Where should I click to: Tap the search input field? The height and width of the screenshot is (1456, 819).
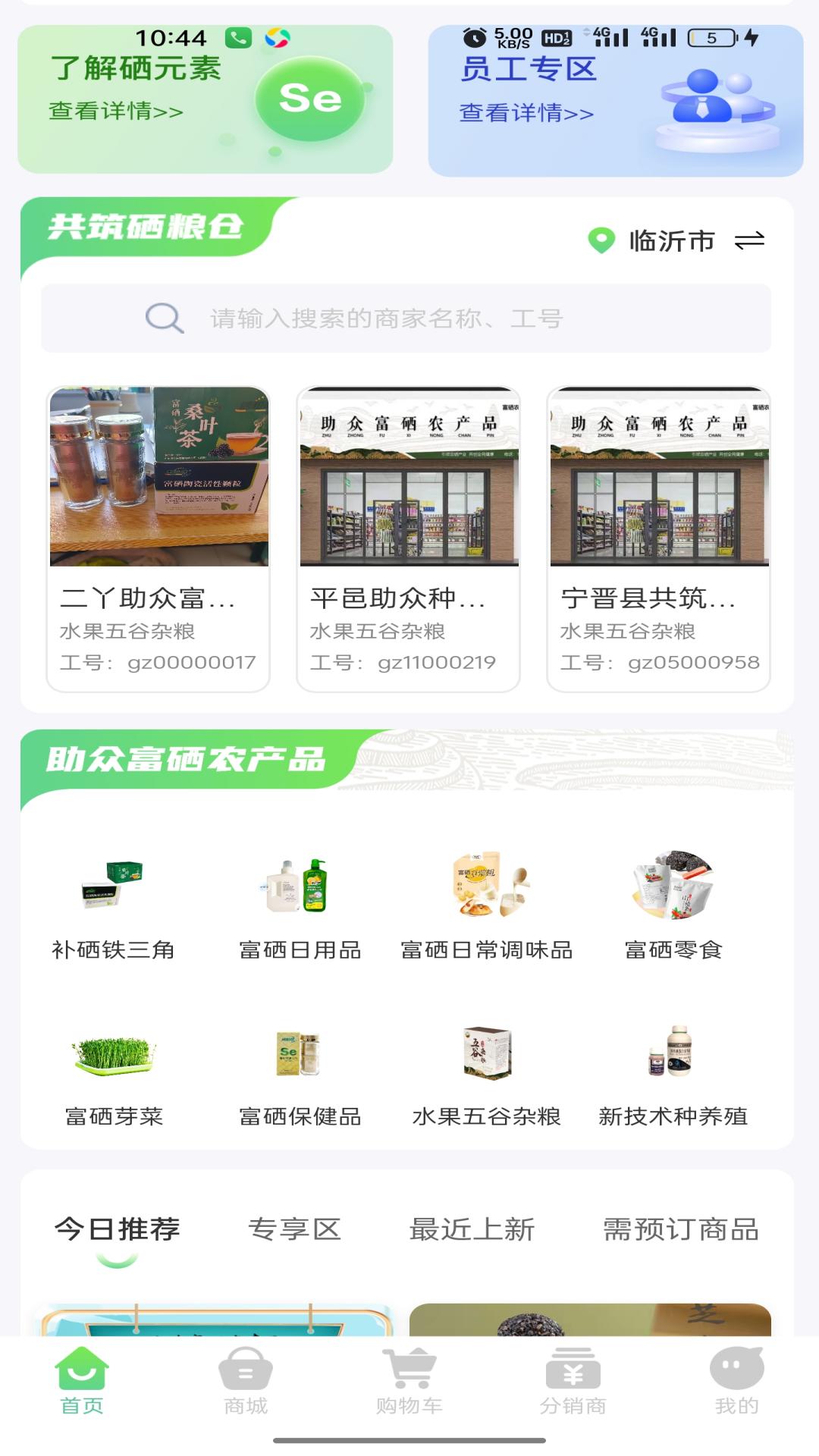409,318
